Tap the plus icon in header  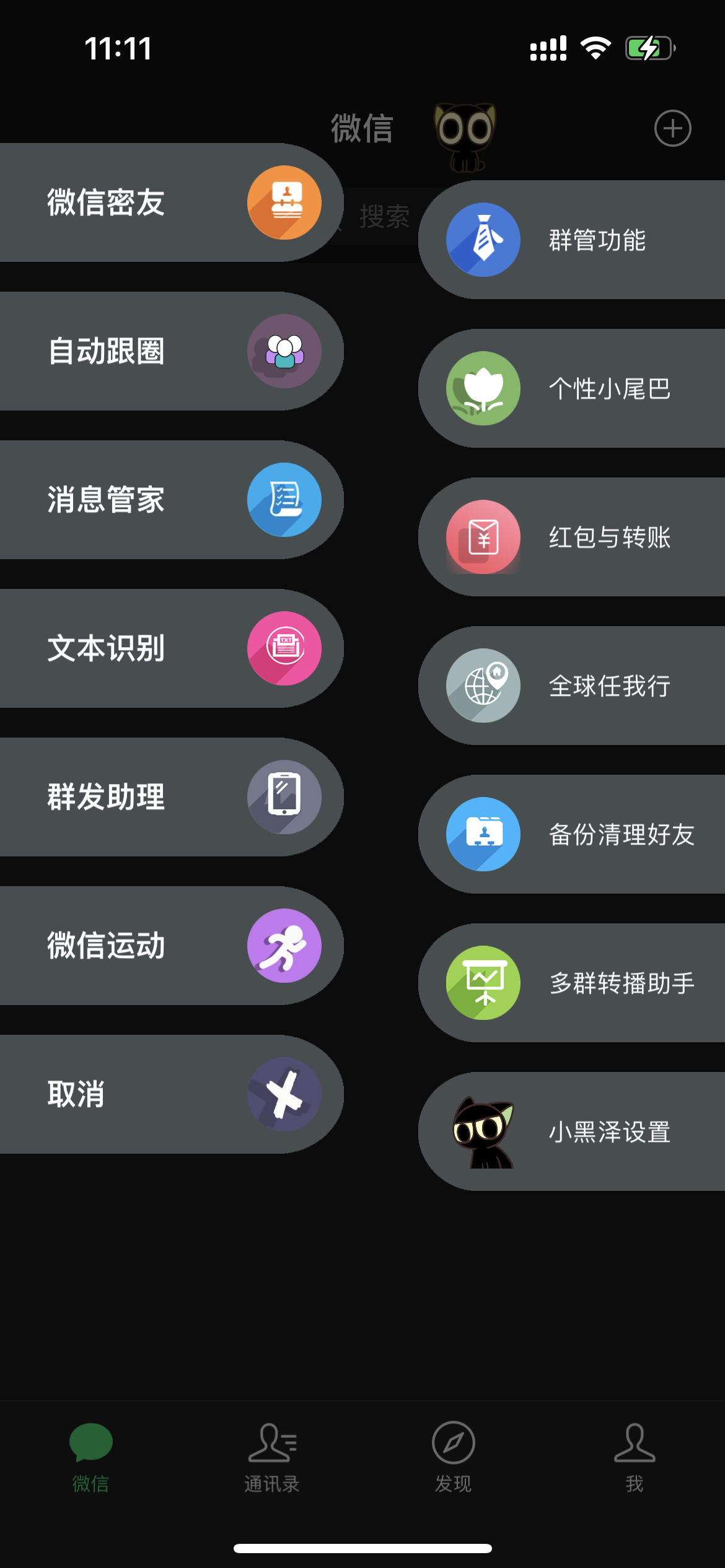coord(672,128)
